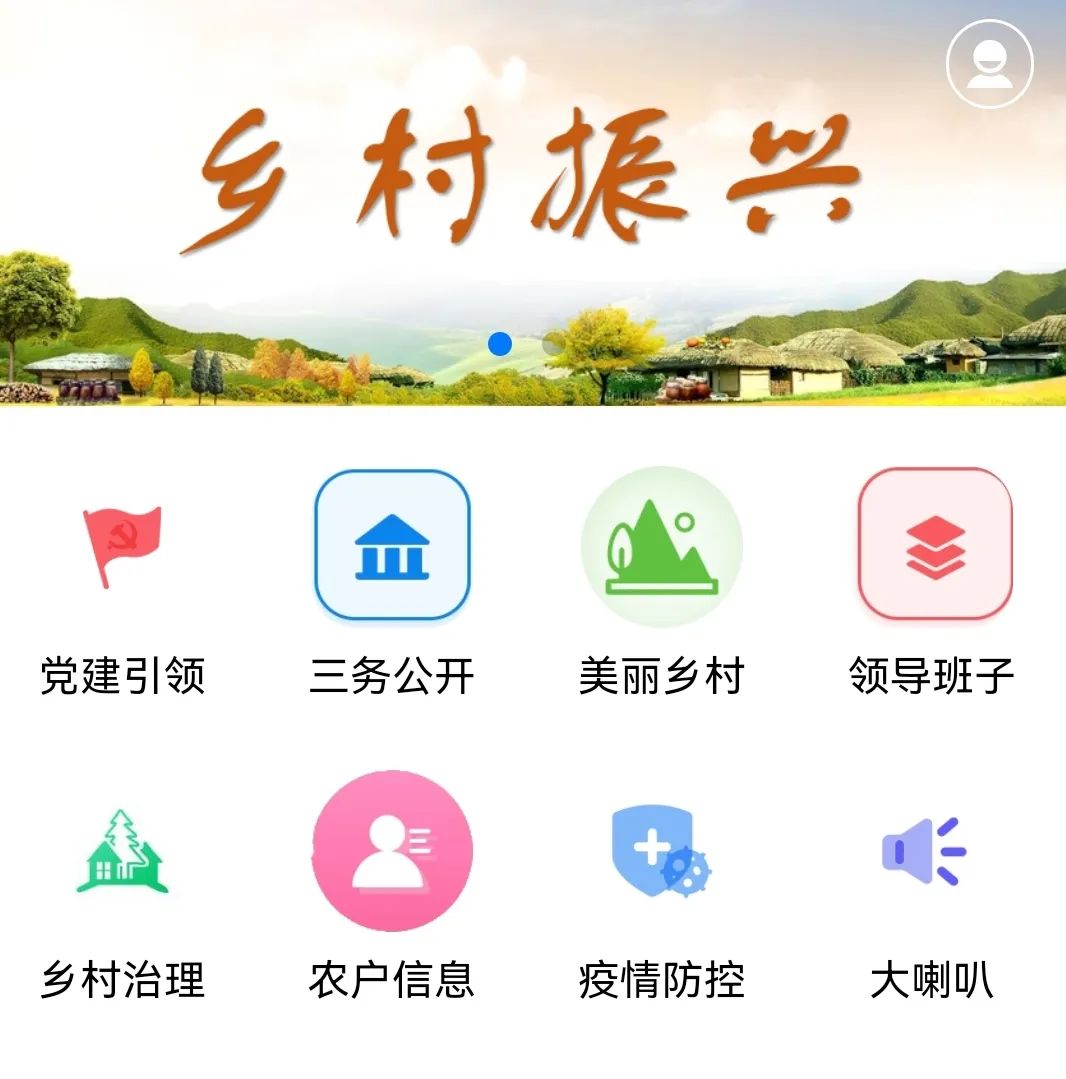Open the user profile icon
This screenshot has width=1066, height=1079.
[989, 63]
